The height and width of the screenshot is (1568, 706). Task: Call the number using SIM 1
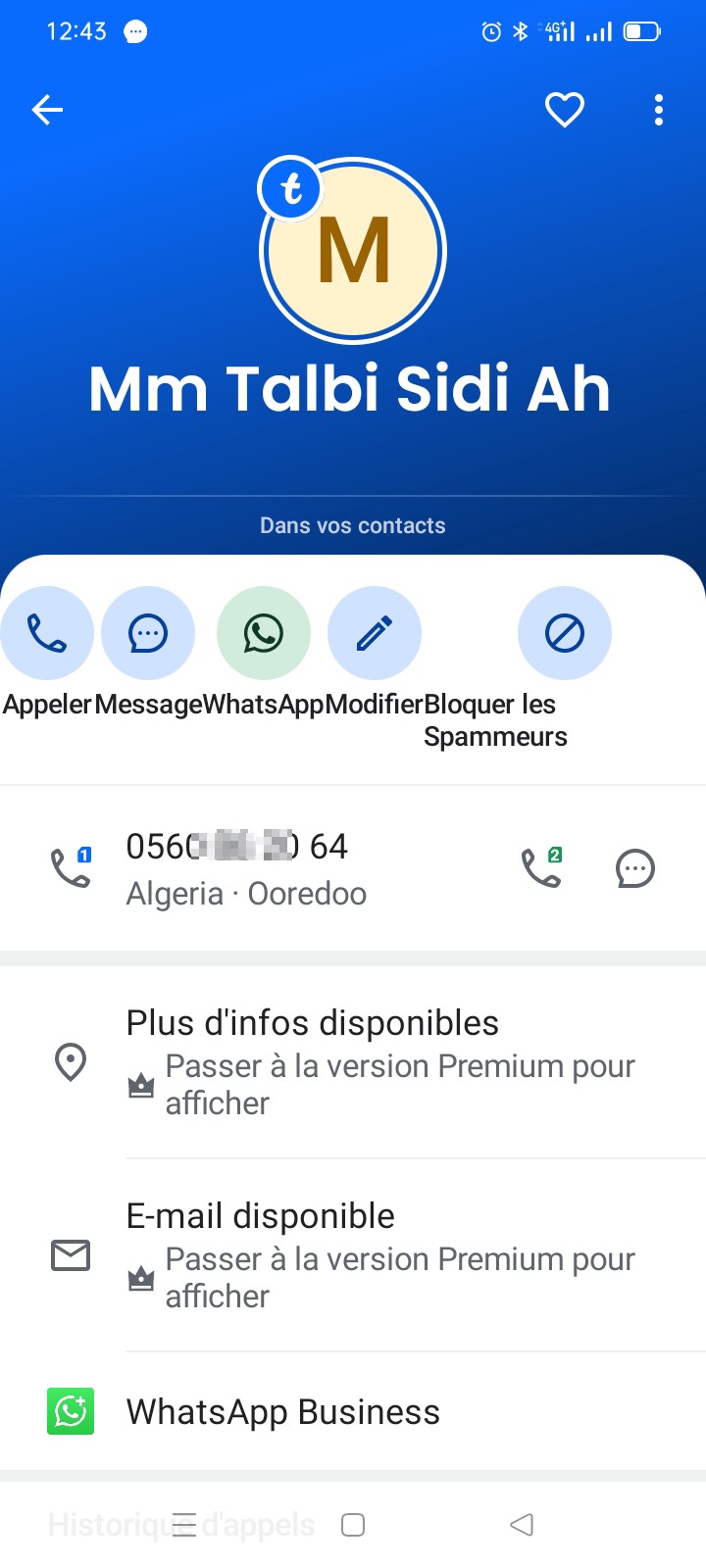[x=71, y=867]
